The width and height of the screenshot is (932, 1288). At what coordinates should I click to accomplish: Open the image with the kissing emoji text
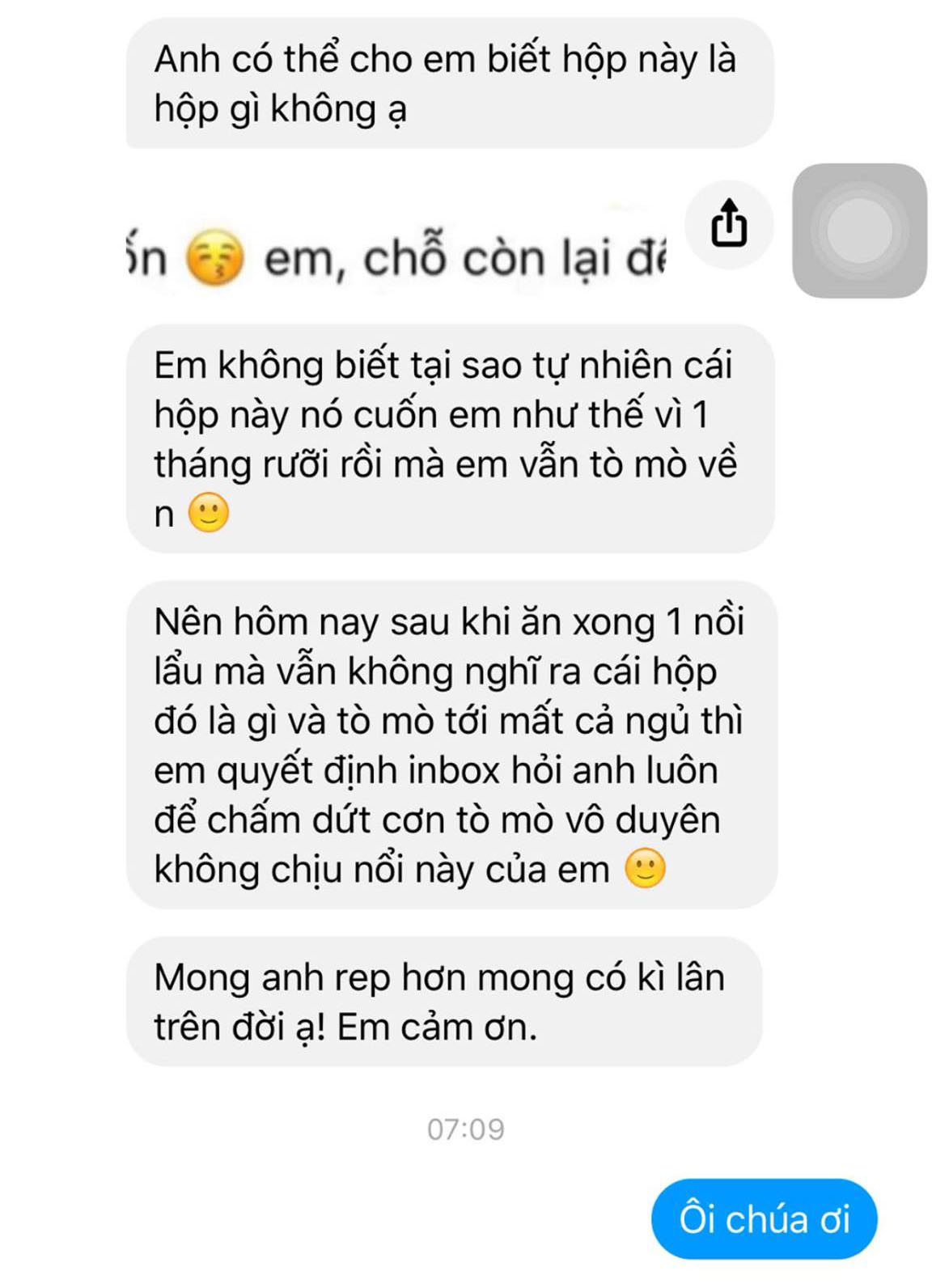[396, 256]
